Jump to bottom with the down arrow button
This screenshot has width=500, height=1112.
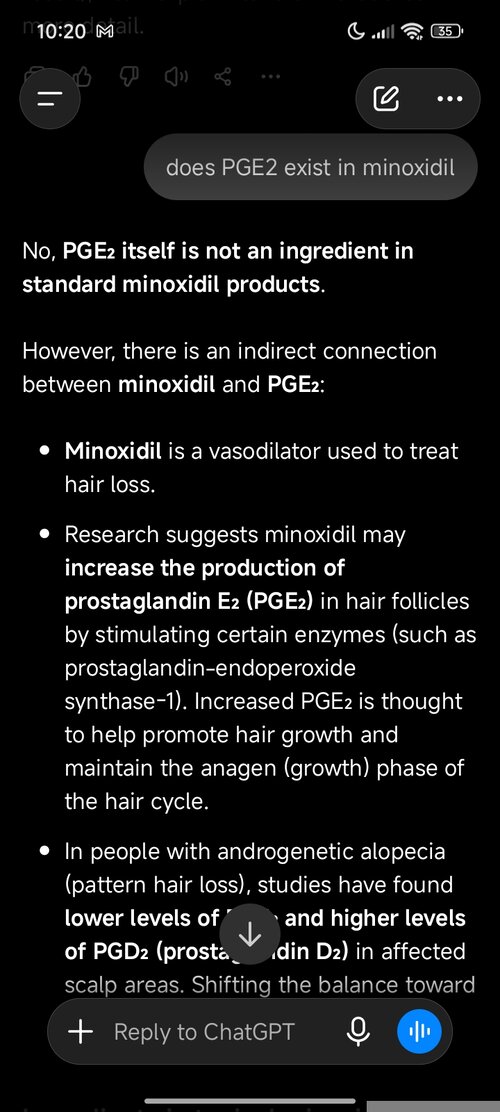pos(250,936)
